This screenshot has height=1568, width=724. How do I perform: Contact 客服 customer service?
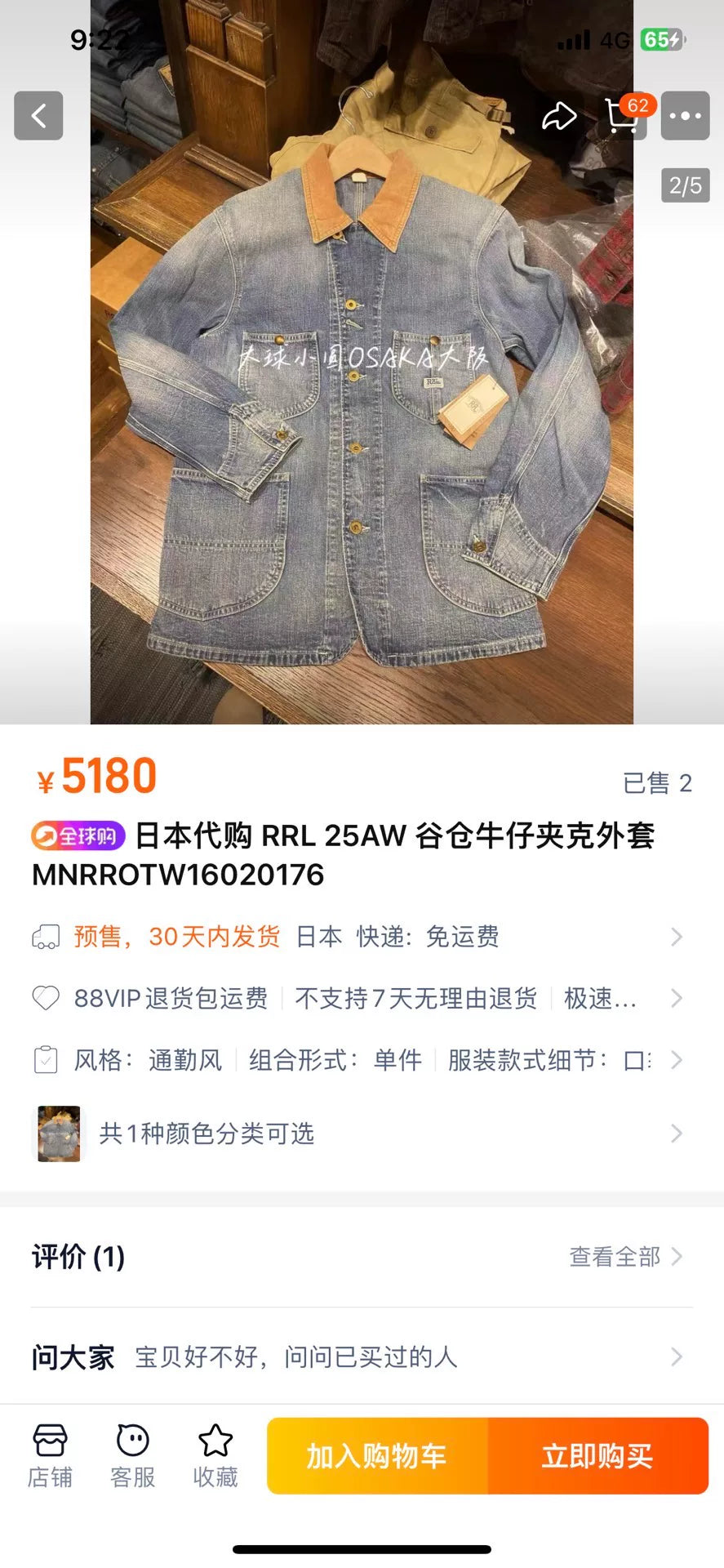(133, 1456)
